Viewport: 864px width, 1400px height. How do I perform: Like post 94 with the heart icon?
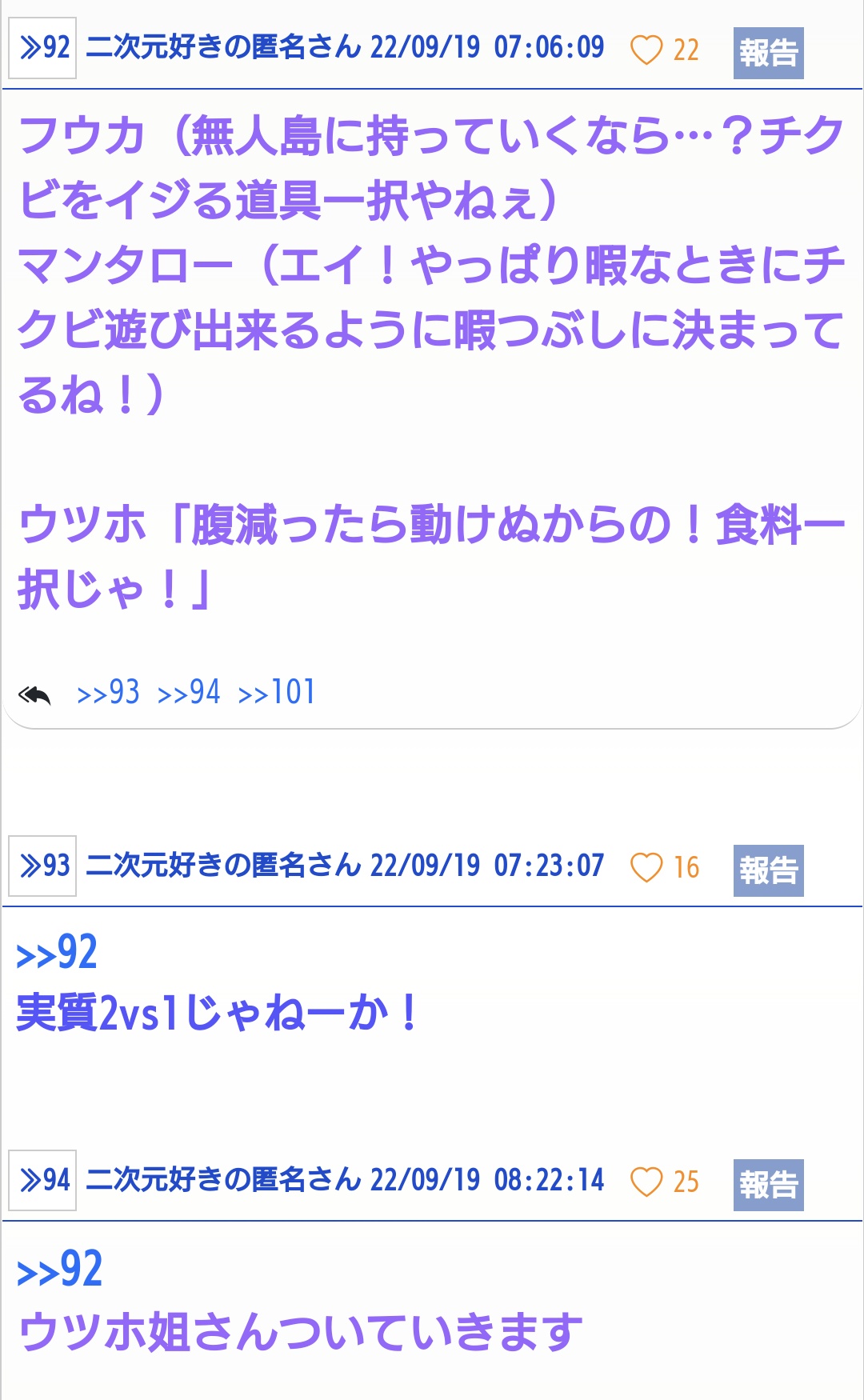click(646, 1182)
